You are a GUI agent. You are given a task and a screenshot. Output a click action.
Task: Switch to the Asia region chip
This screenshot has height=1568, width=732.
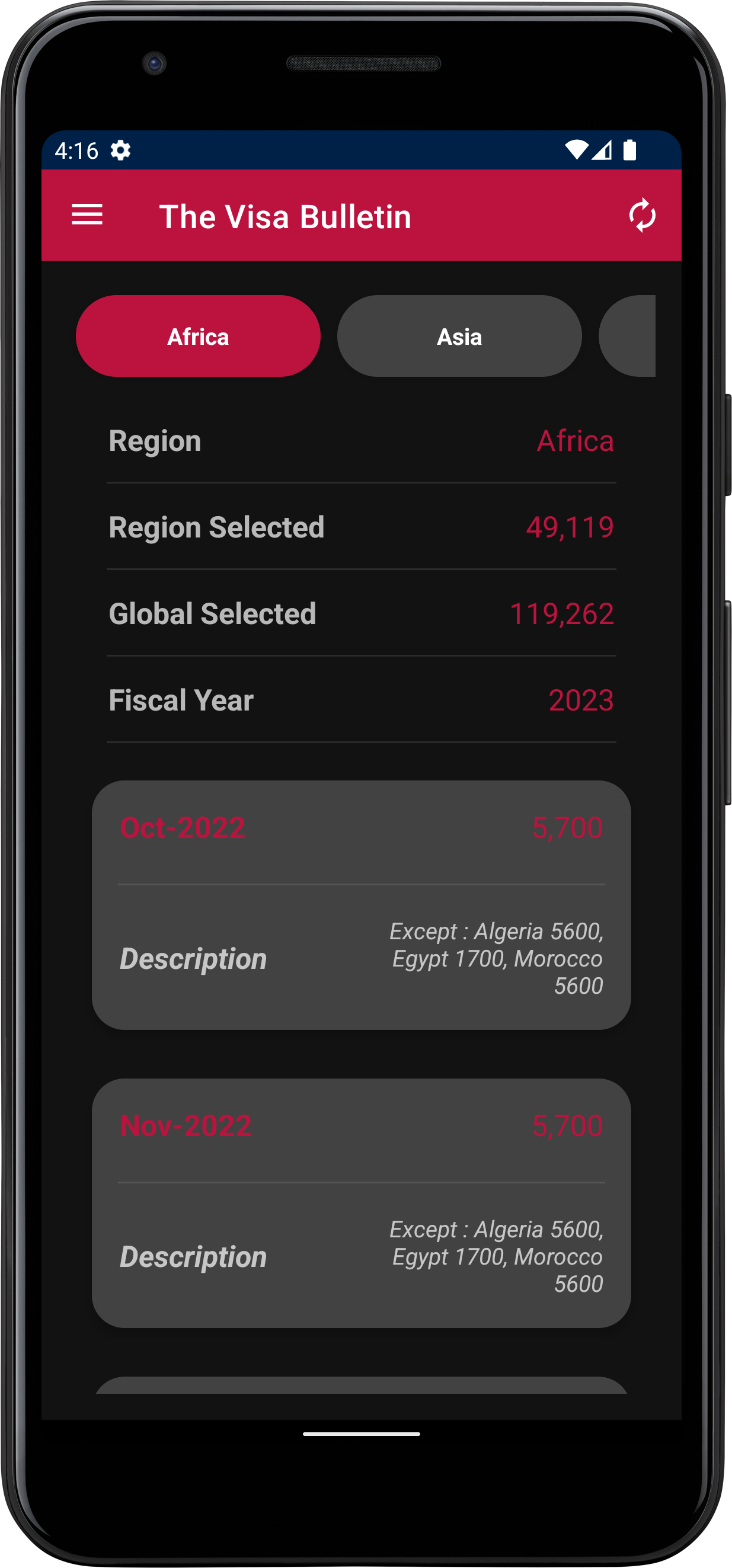pos(459,336)
